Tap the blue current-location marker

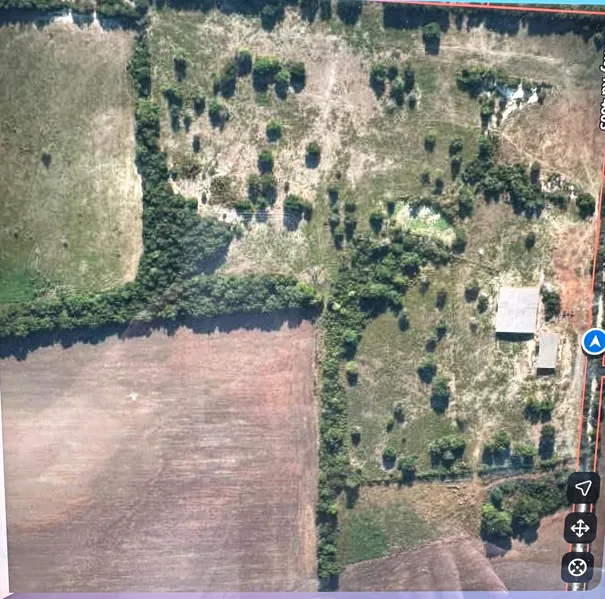(x=594, y=342)
